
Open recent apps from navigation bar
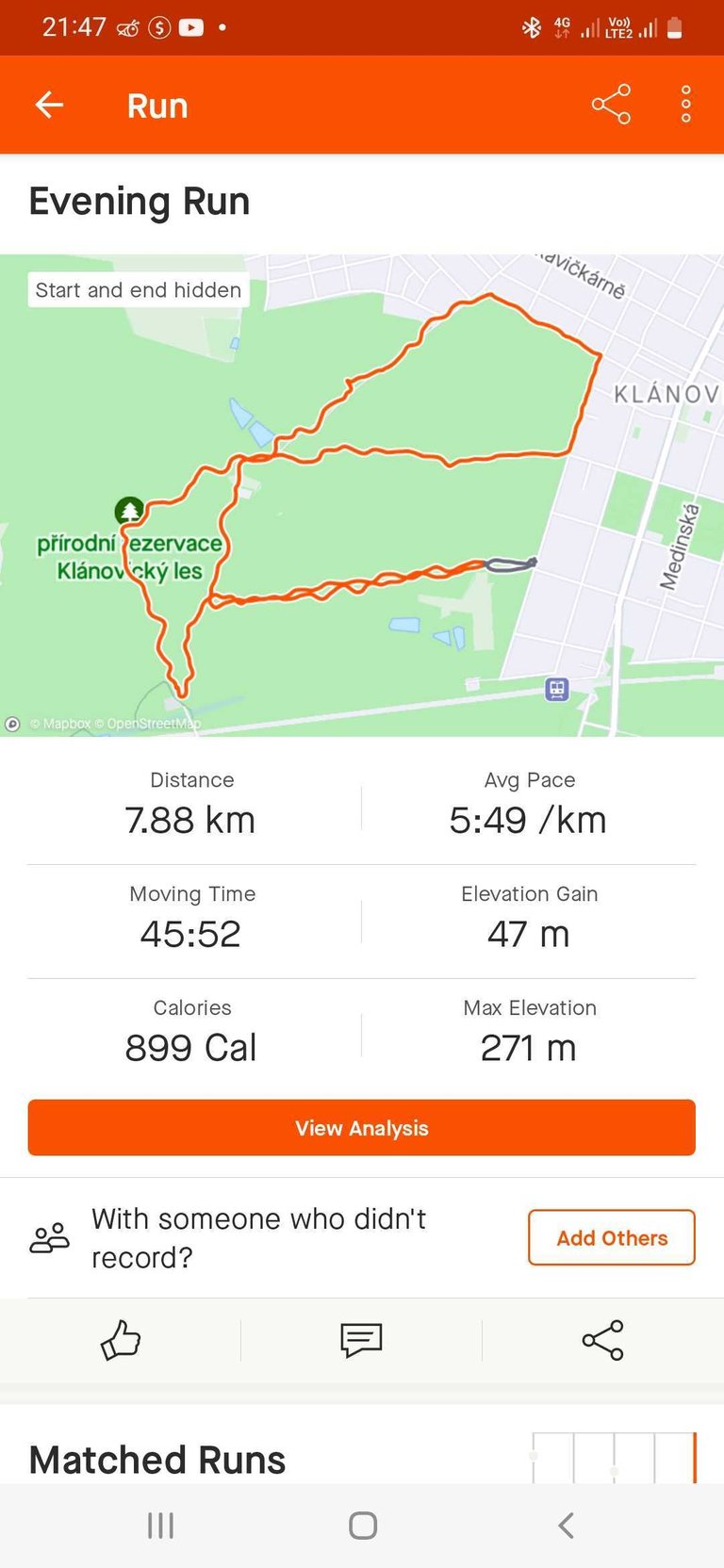[160, 1526]
